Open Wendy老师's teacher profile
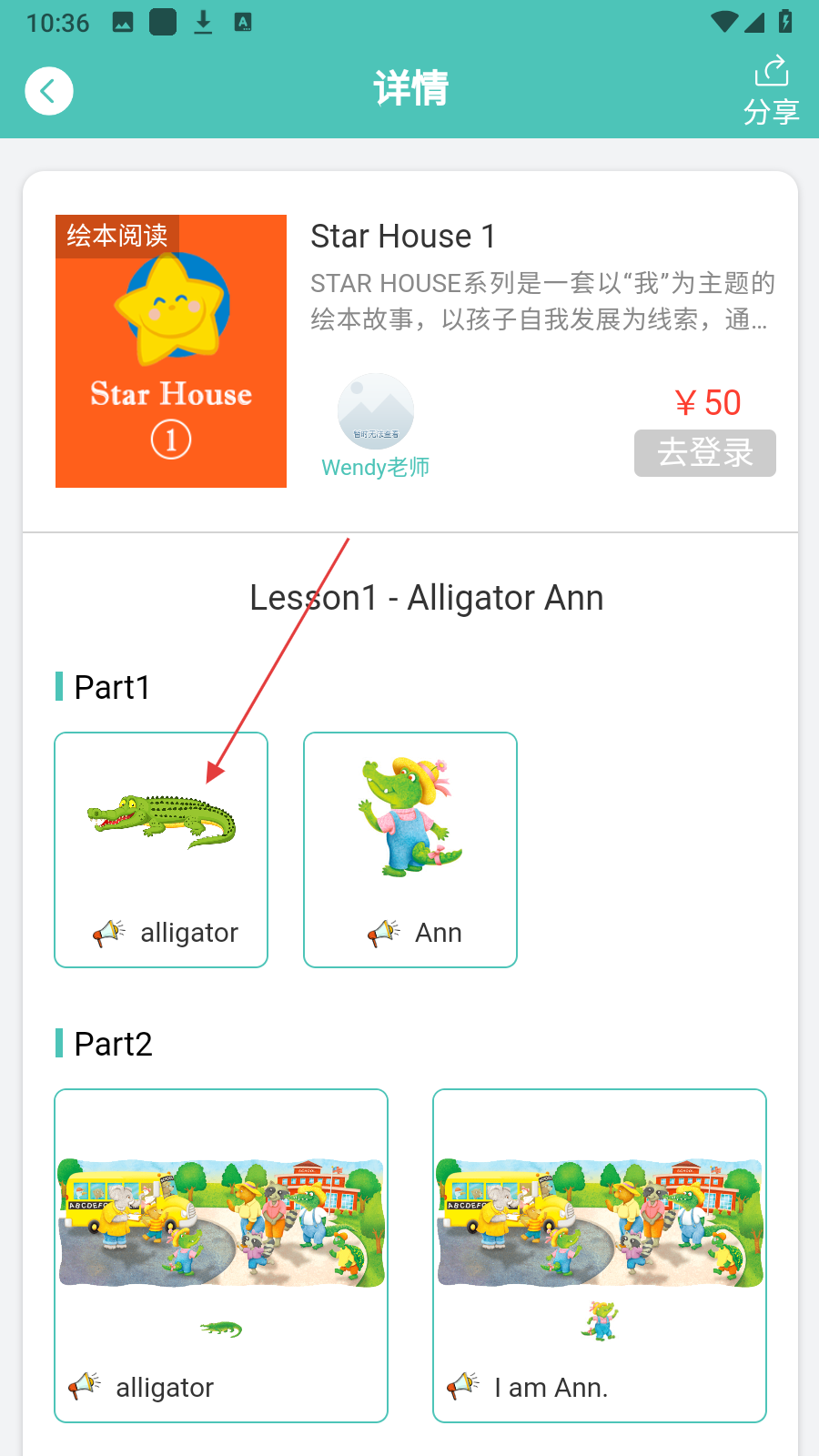This screenshot has height=1456, width=819. (375, 425)
